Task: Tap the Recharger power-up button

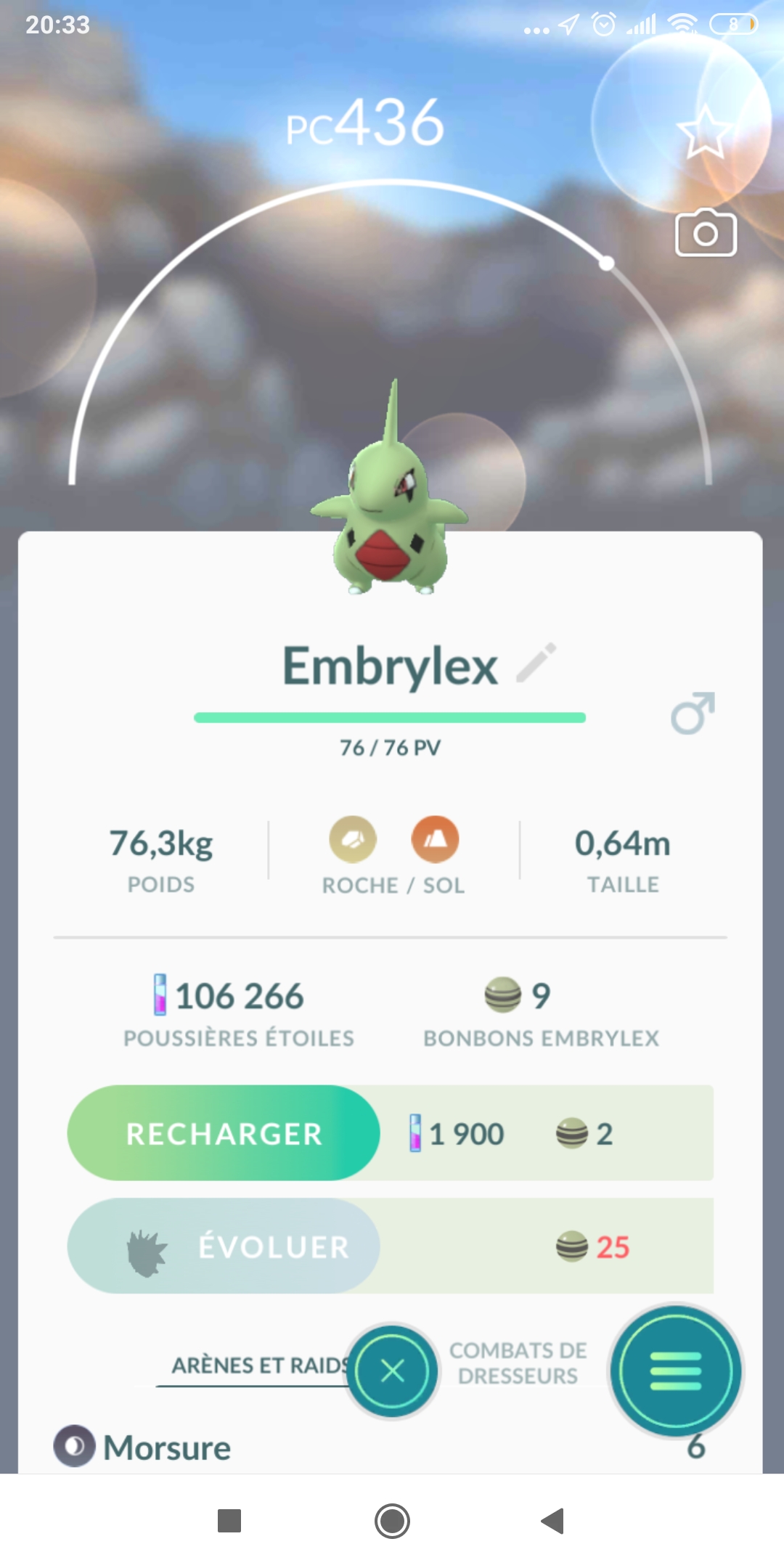Action: (x=224, y=1133)
